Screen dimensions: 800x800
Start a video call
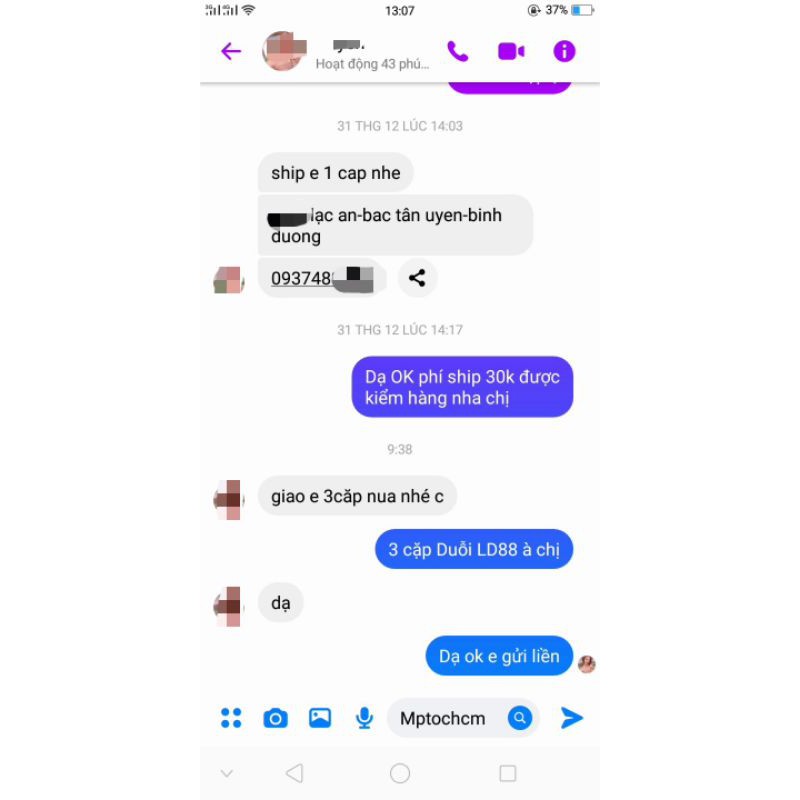click(x=511, y=51)
